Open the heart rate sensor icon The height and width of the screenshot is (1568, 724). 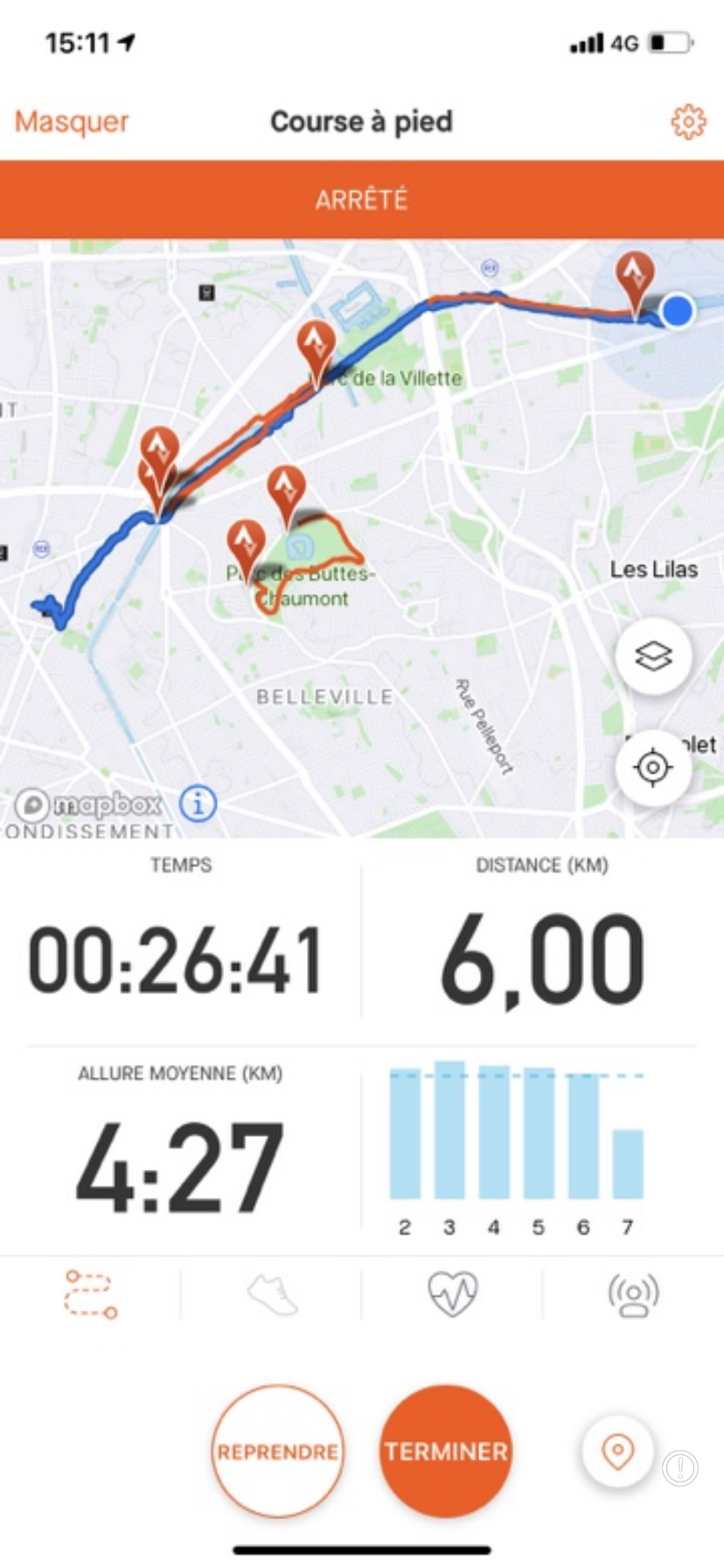[x=452, y=1294]
